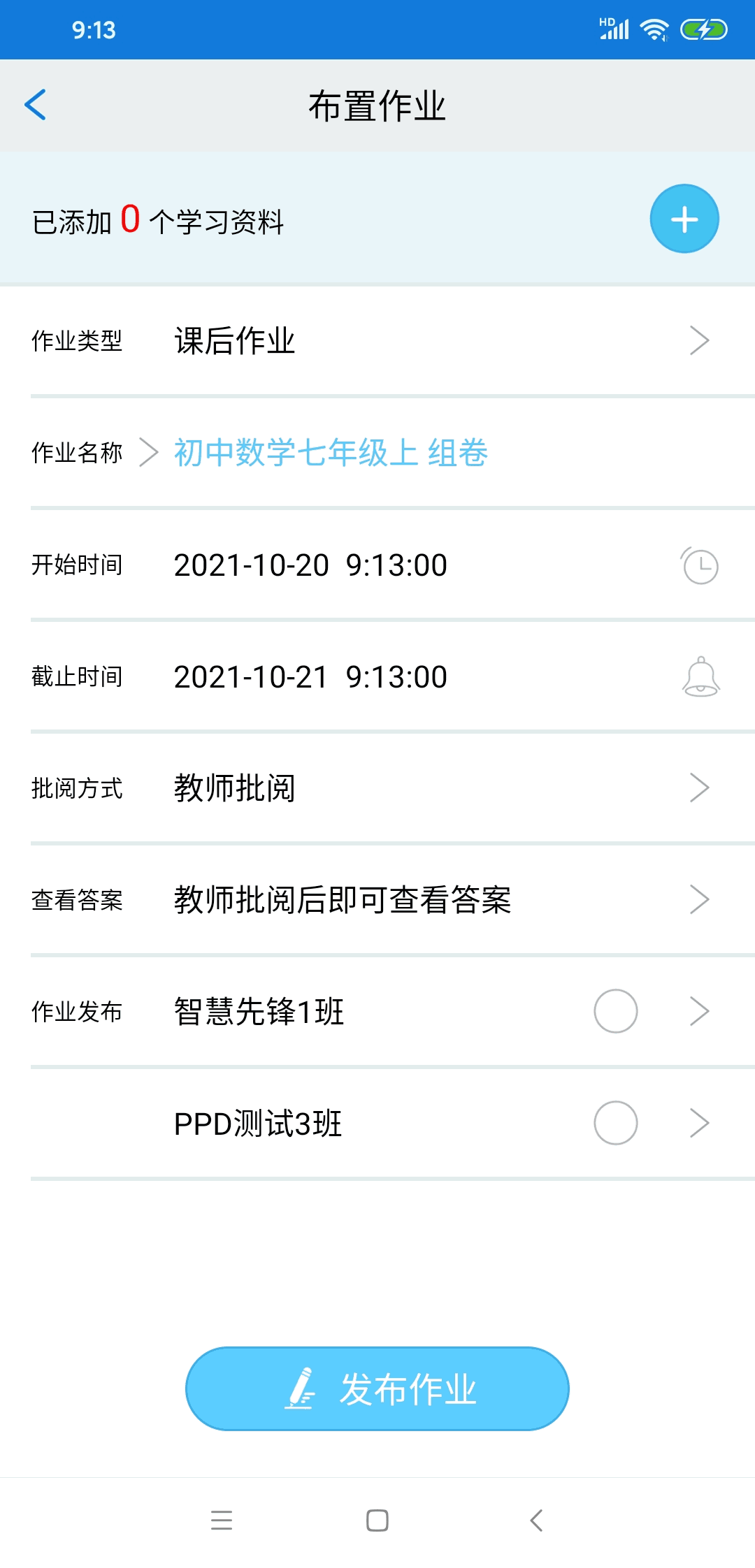Select the 智慧先锋1班 class circle

pyautogui.click(x=615, y=1011)
